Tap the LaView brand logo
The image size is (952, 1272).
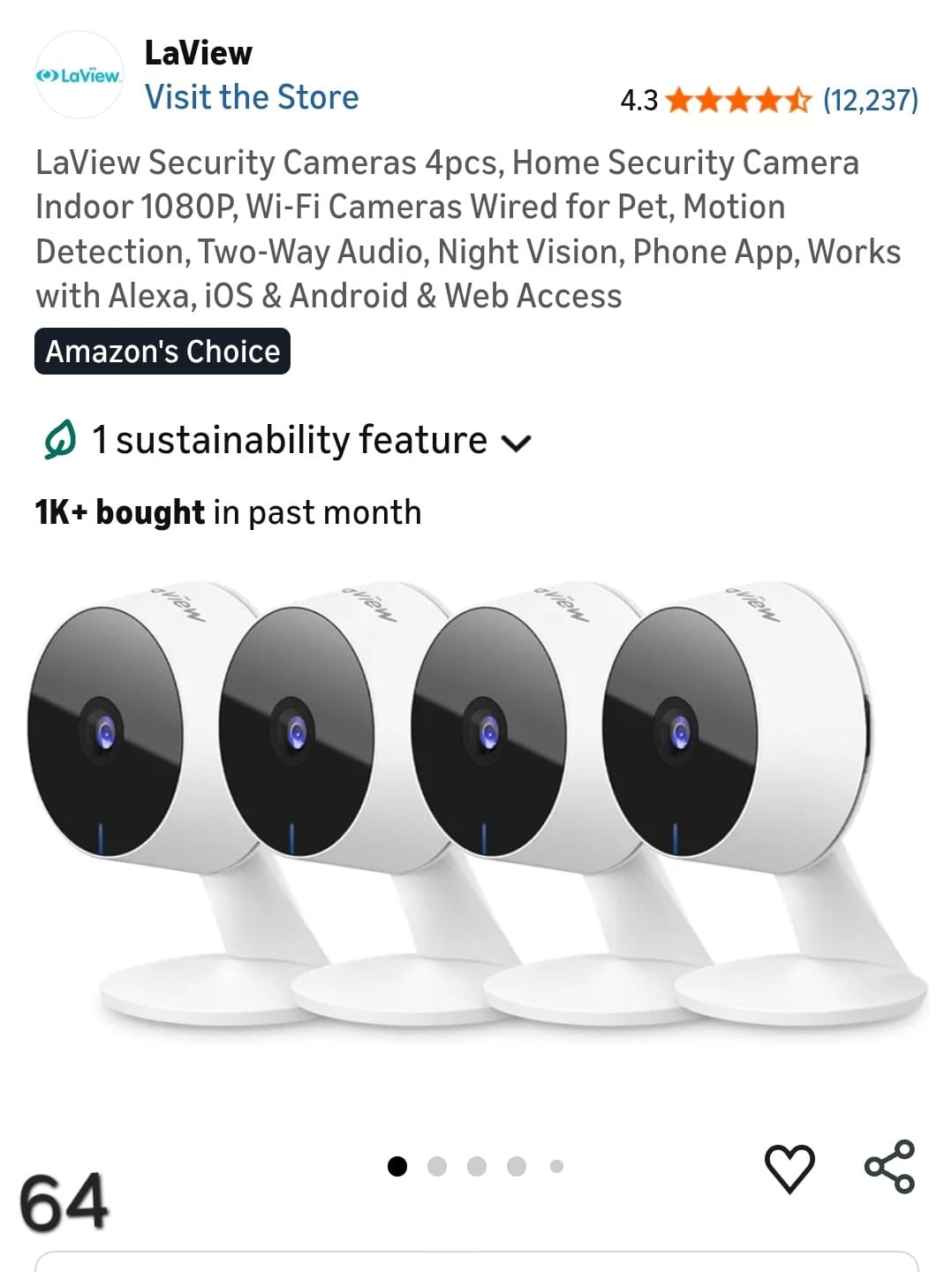79,76
